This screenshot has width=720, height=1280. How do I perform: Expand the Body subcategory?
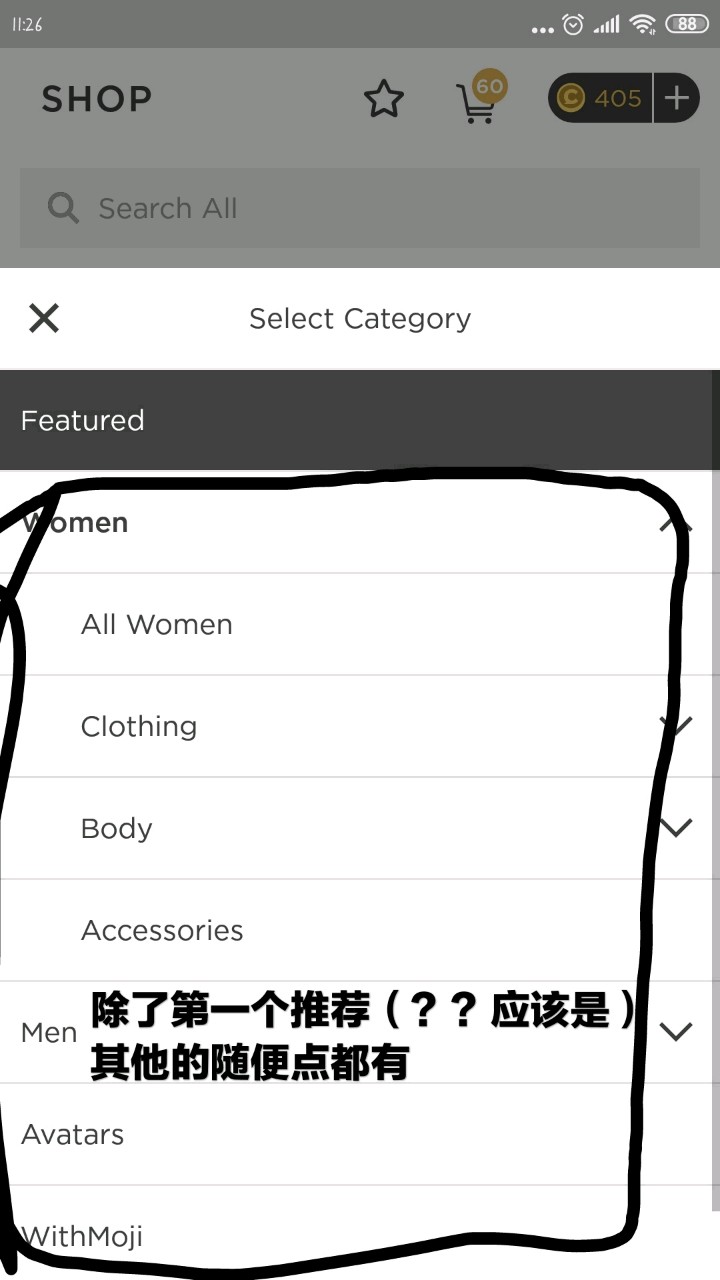pyautogui.click(x=676, y=828)
